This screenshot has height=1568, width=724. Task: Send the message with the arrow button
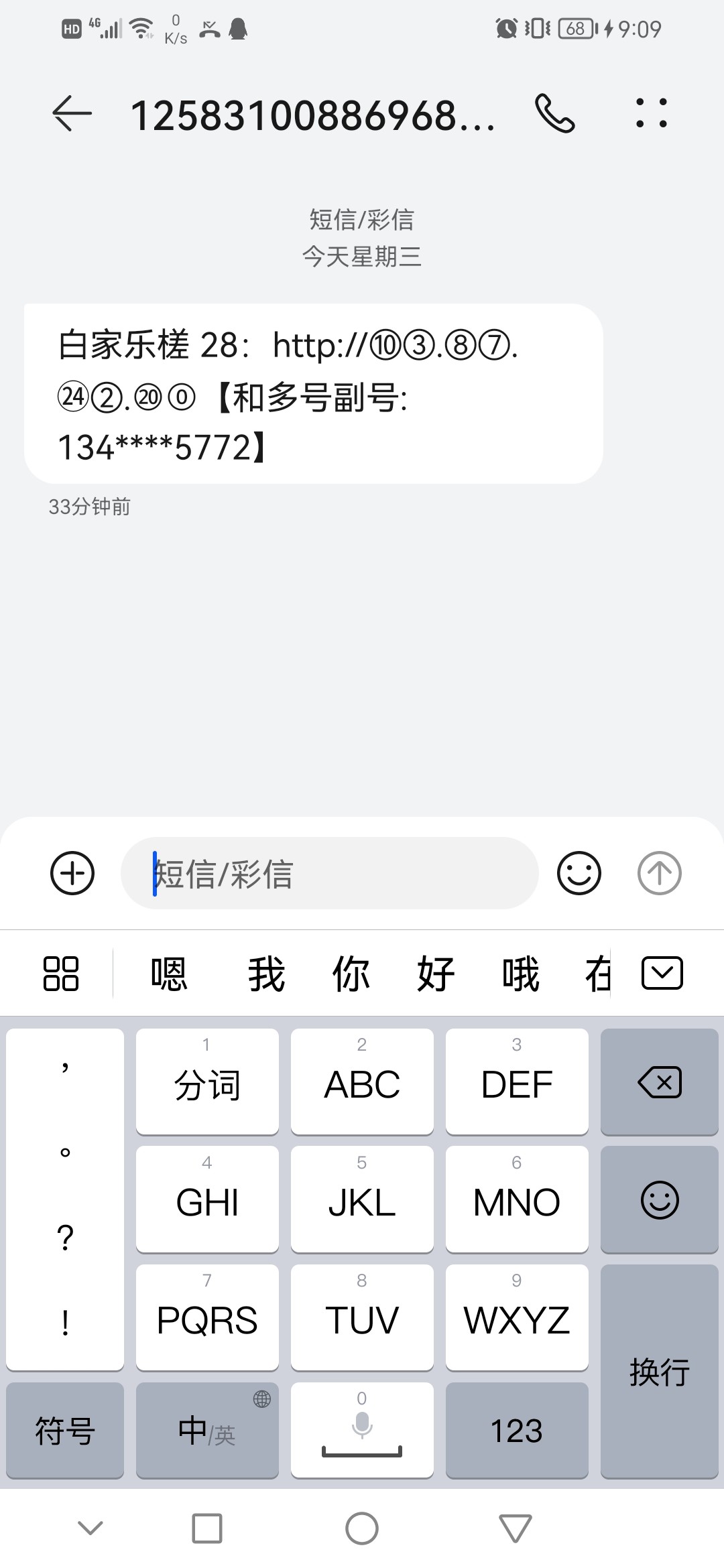pos(659,873)
